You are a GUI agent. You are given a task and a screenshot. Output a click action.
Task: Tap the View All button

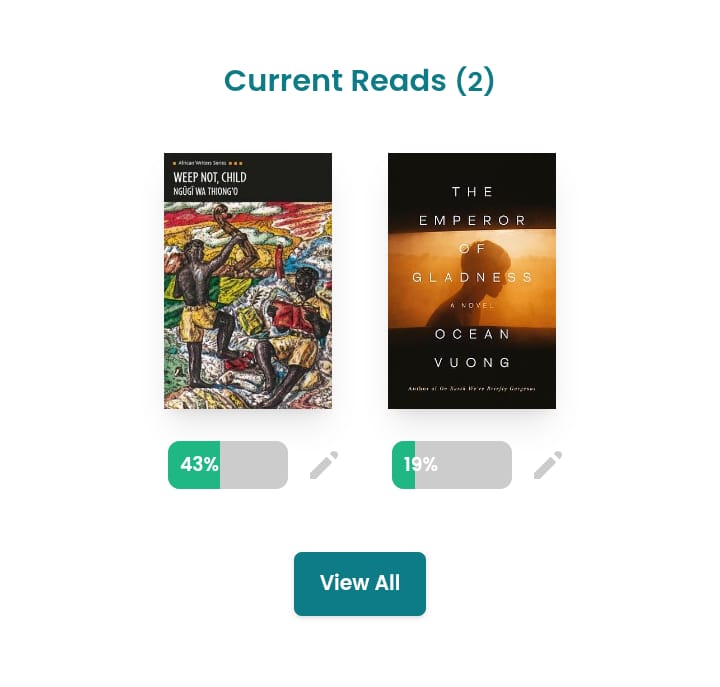(x=360, y=583)
